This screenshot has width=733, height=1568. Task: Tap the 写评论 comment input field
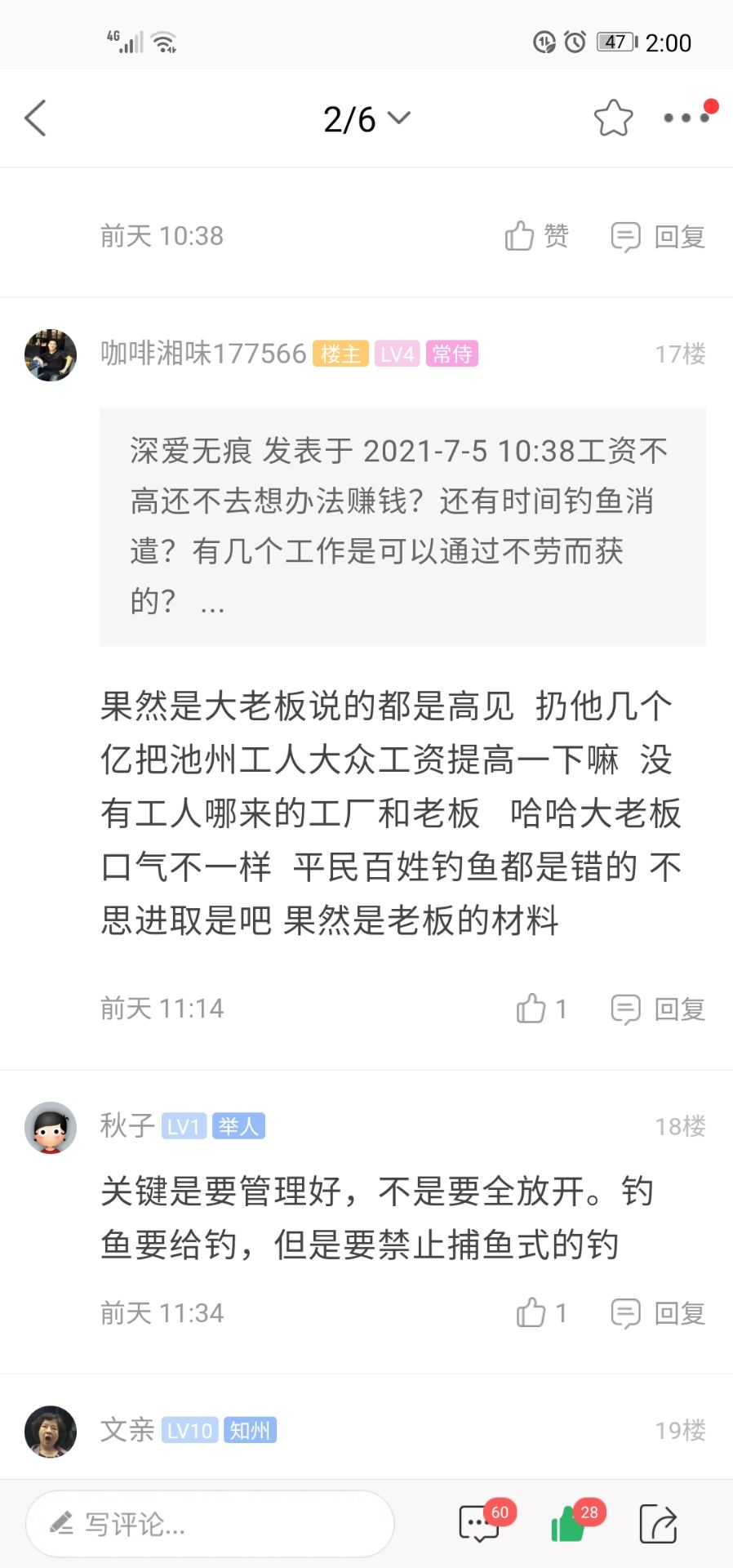pos(210,1524)
